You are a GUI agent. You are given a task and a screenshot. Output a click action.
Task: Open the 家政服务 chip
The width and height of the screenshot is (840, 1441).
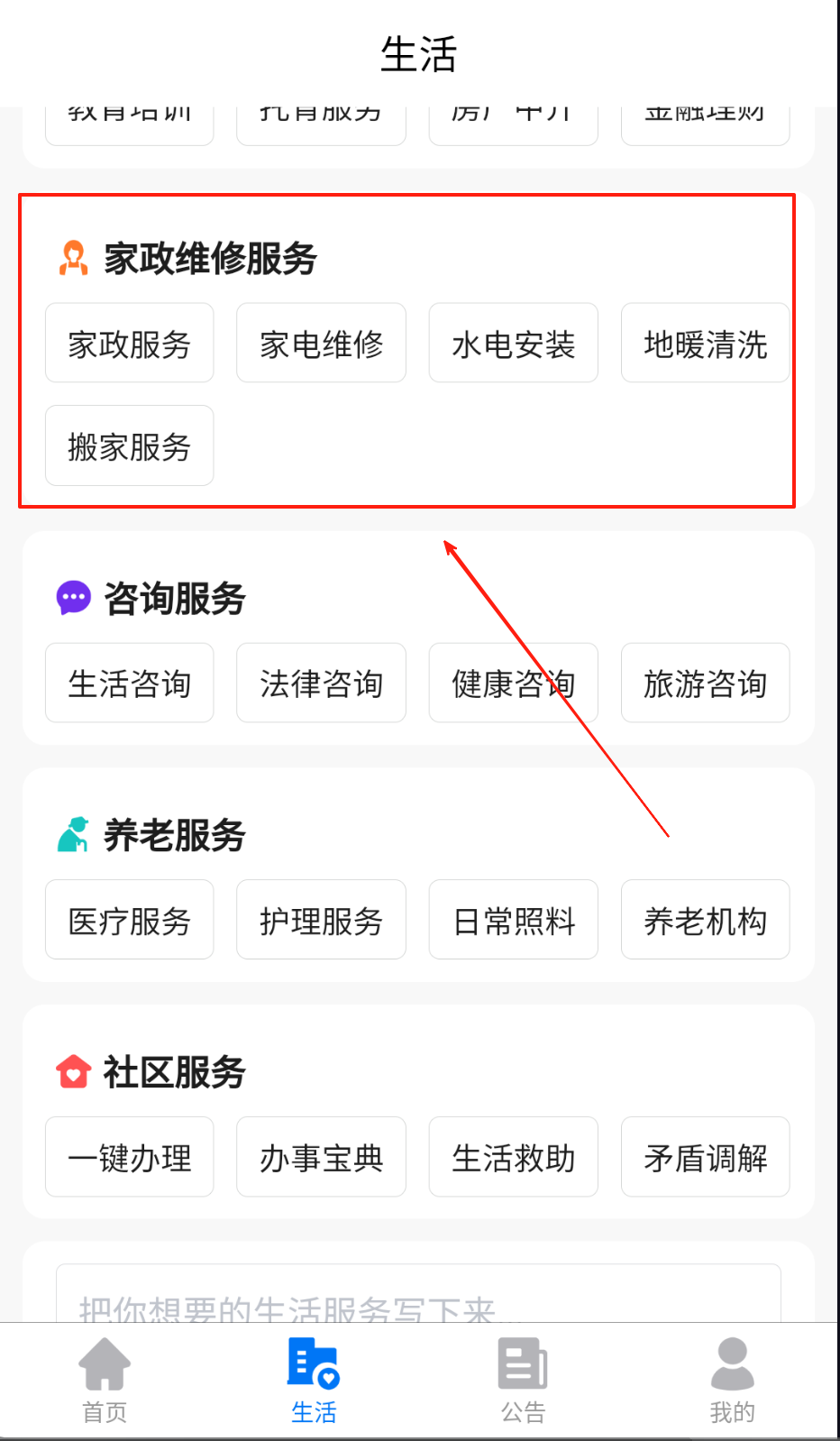click(129, 344)
